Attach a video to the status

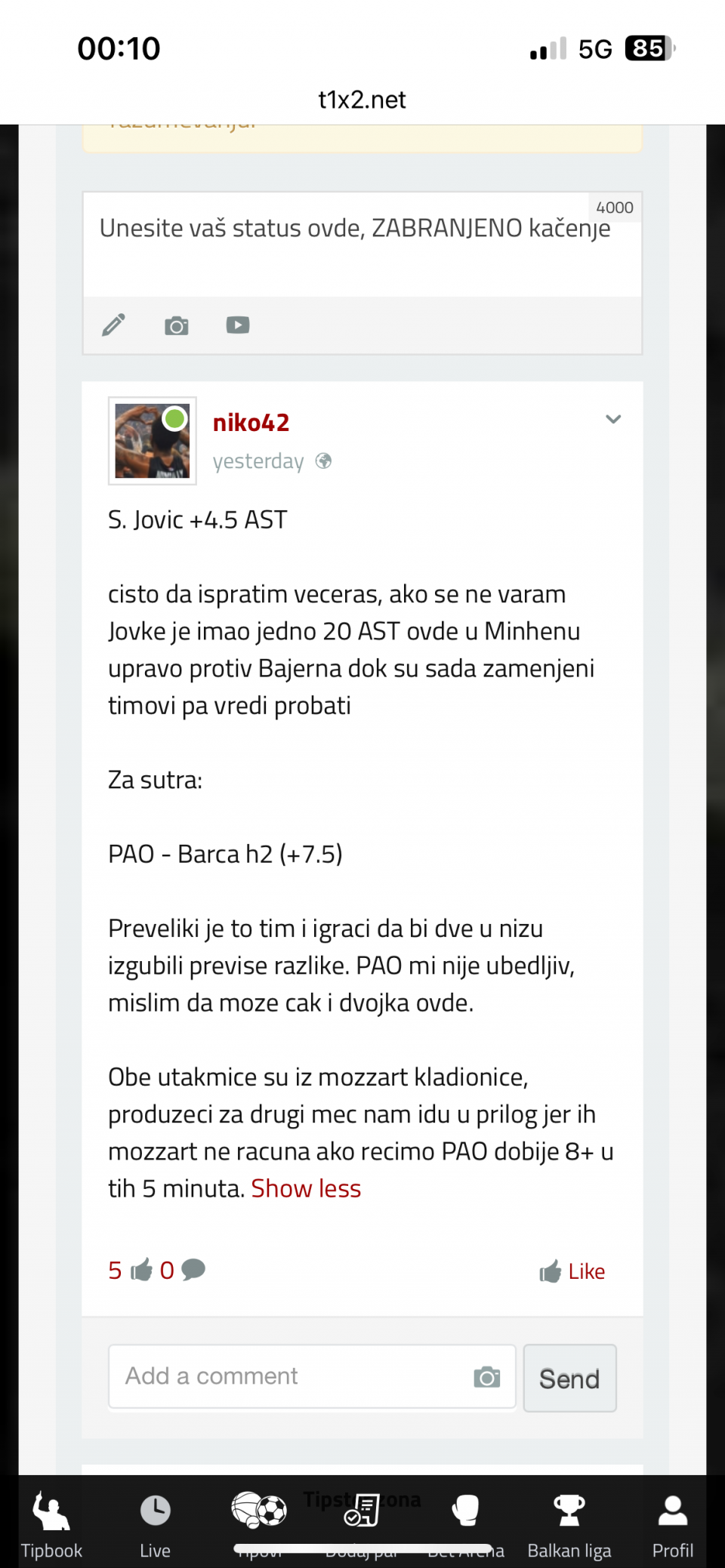click(x=238, y=325)
